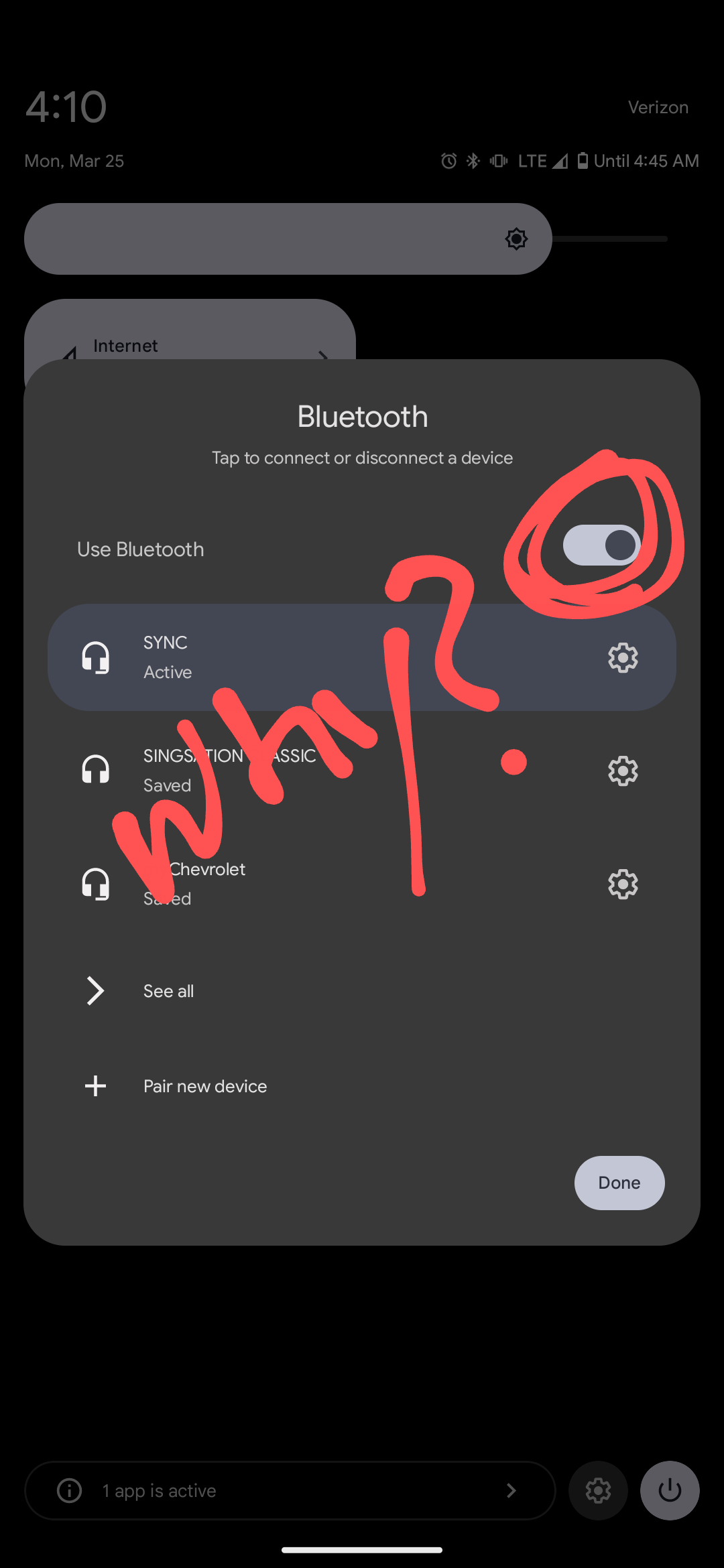Open settings gear for SYNC
This screenshot has height=1568, width=724.
[623, 657]
